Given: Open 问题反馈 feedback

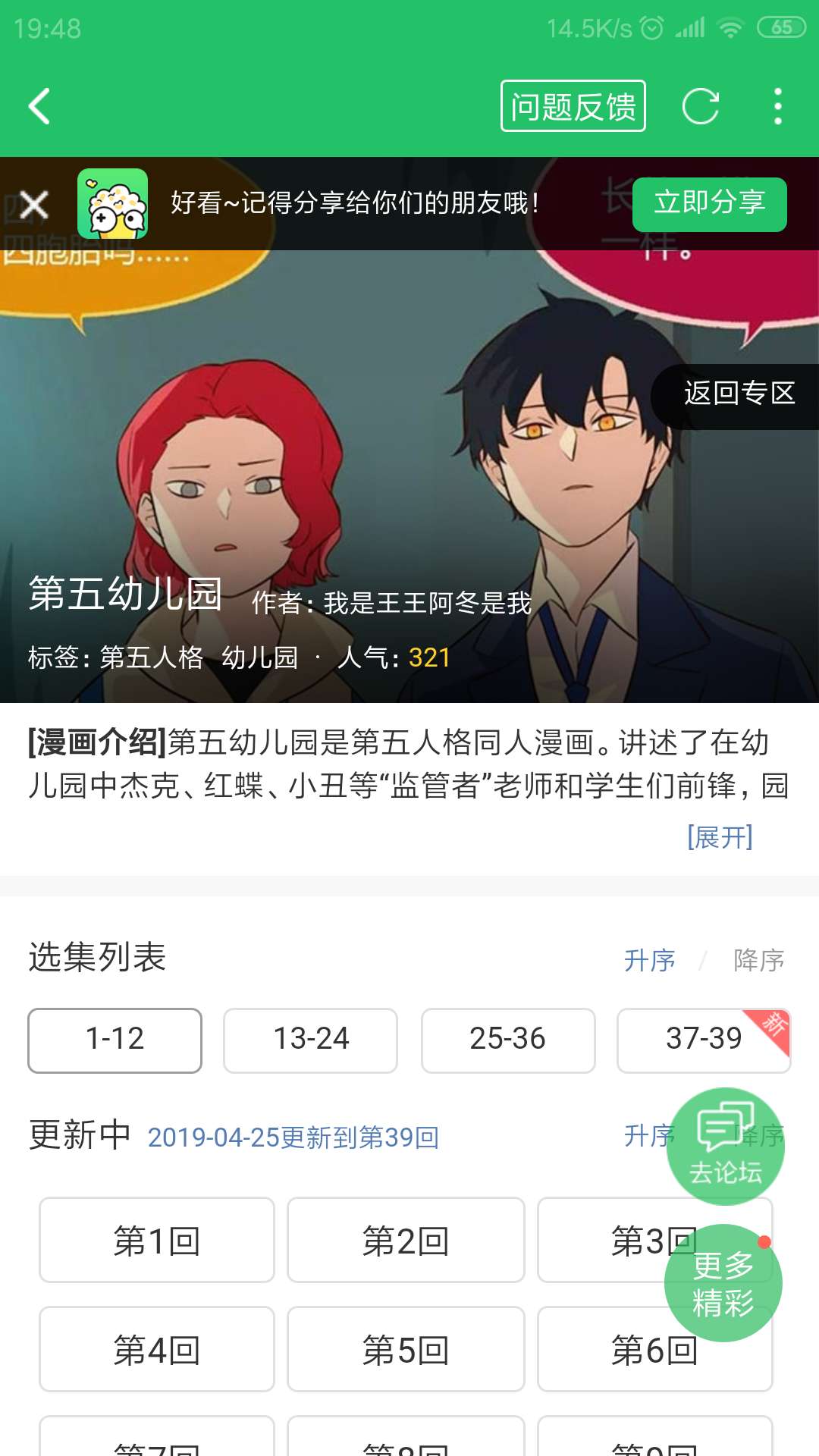Looking at the screenshot, I should click(x=573, y=106).
